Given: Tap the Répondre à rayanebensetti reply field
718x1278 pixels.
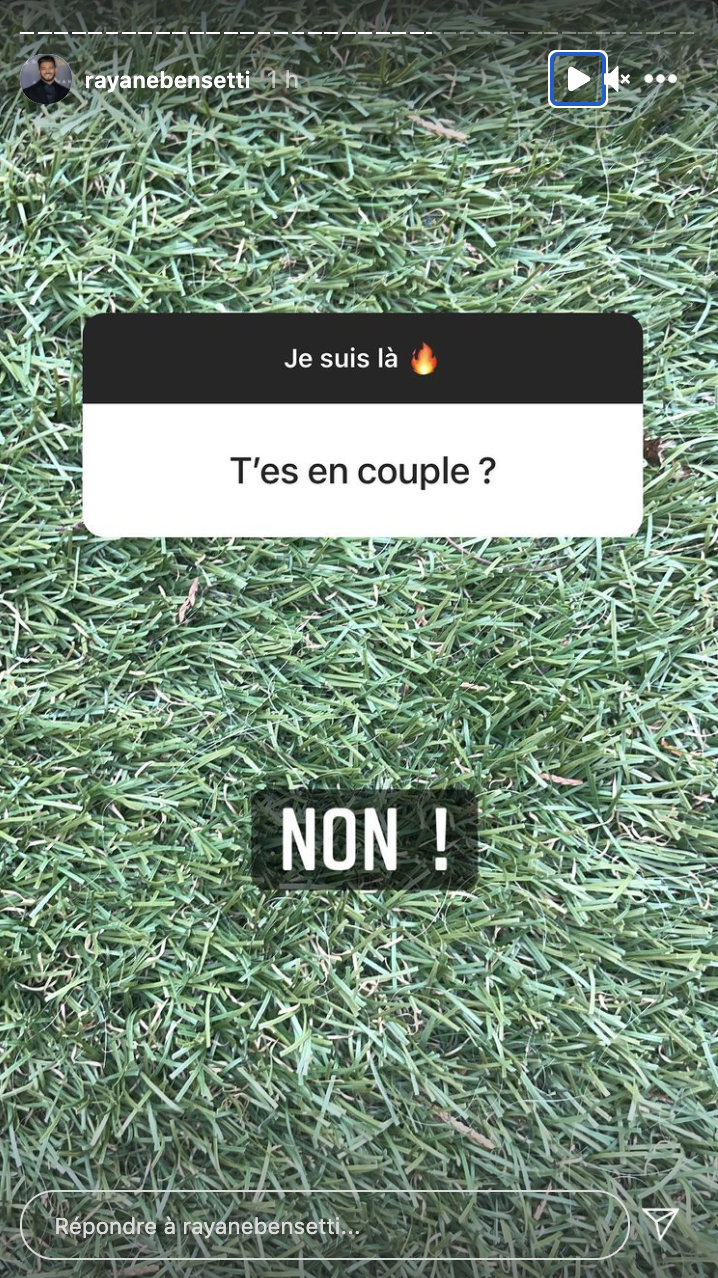Looking at the screenshot, I should [322, 1225].
